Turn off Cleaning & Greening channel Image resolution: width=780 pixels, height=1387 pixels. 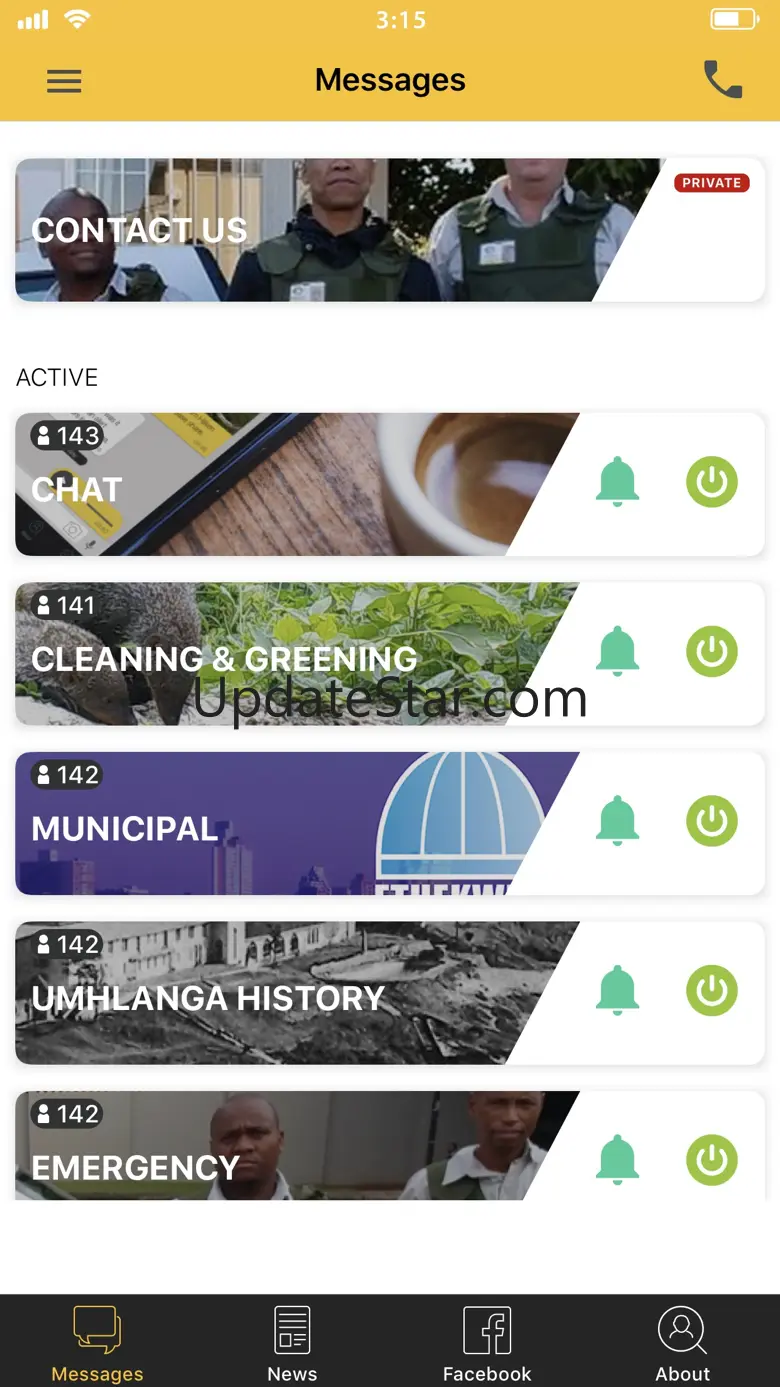point(712,652)
